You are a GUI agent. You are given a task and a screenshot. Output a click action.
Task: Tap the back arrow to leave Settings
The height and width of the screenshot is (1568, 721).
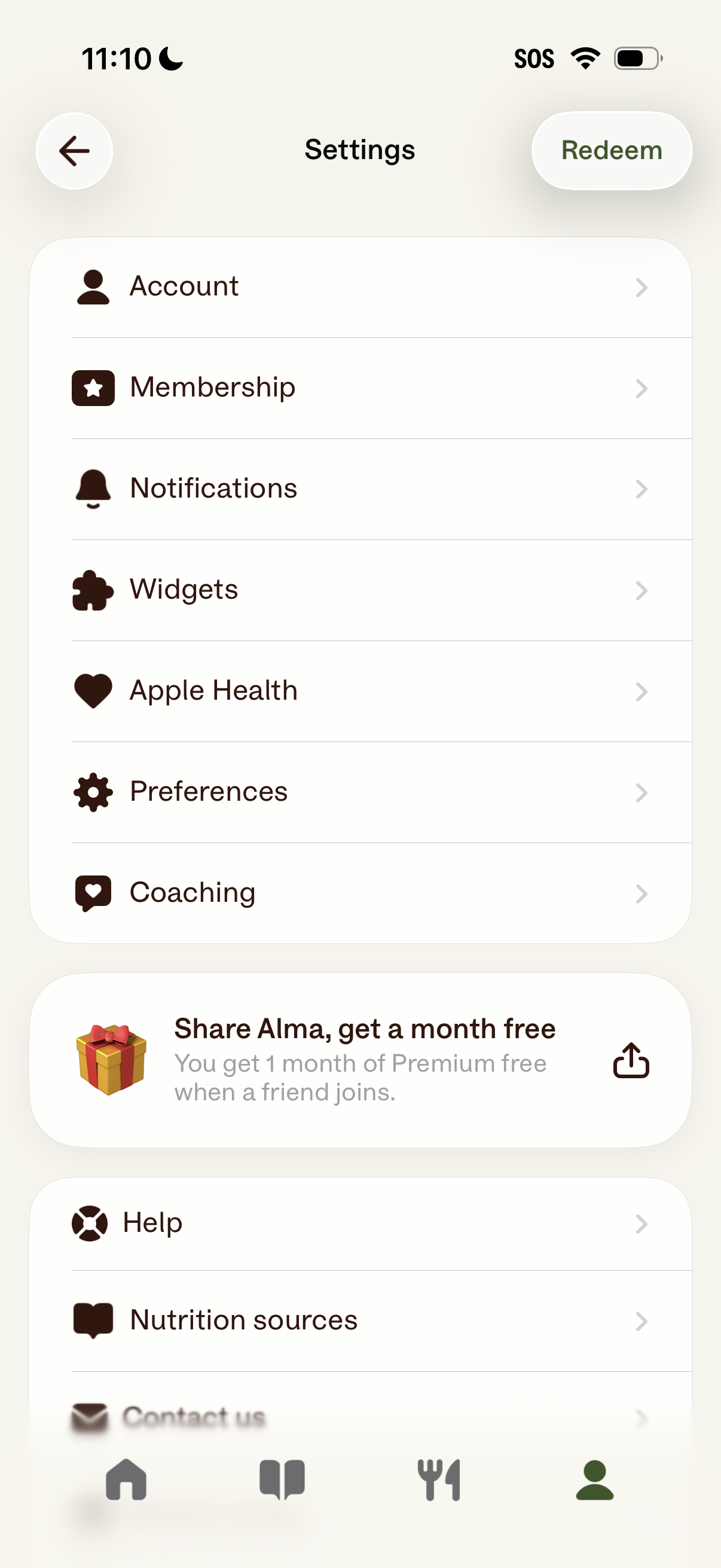click(74, 151)
